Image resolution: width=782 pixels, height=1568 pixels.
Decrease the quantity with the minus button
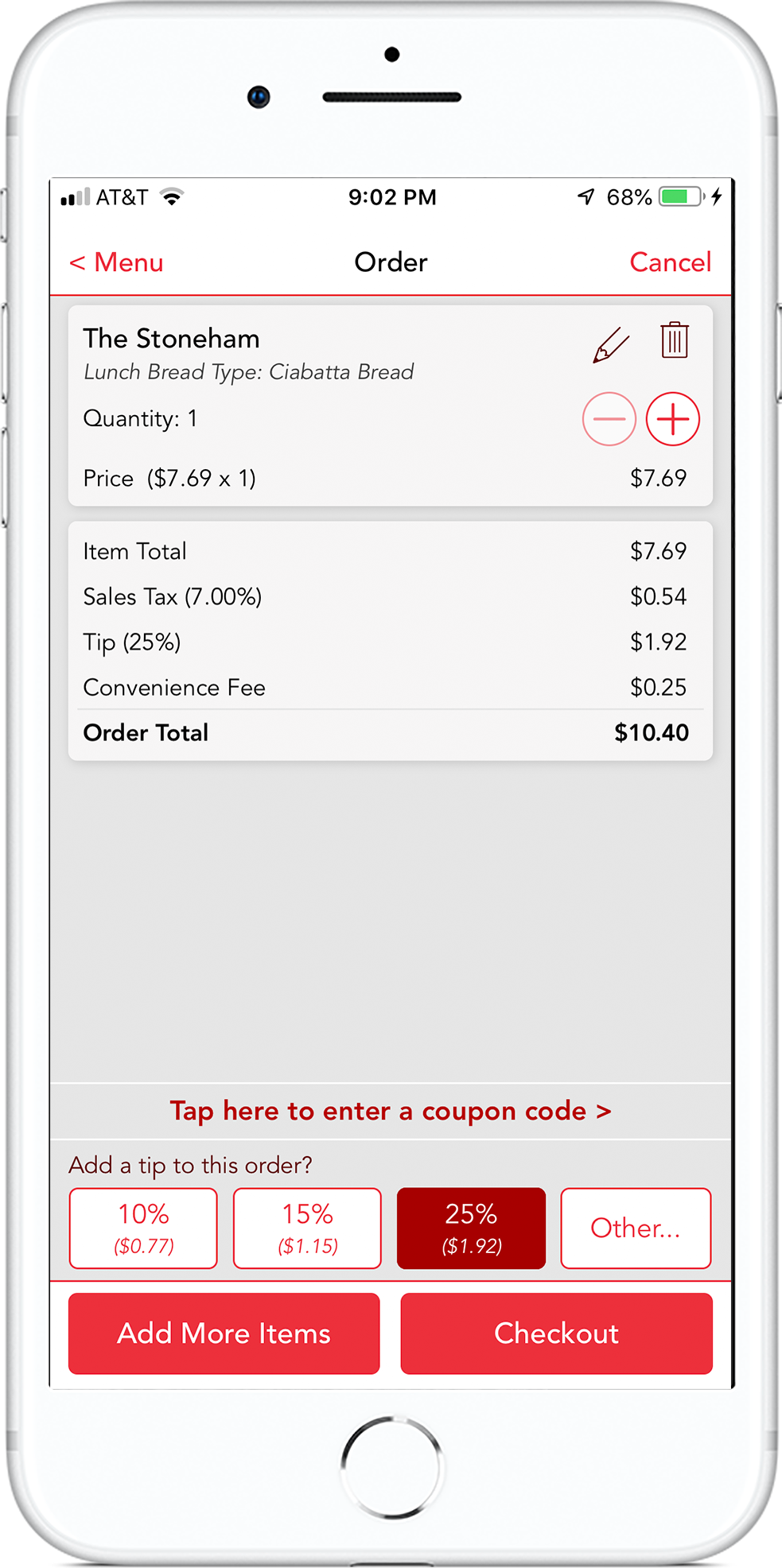click(609, 419)
